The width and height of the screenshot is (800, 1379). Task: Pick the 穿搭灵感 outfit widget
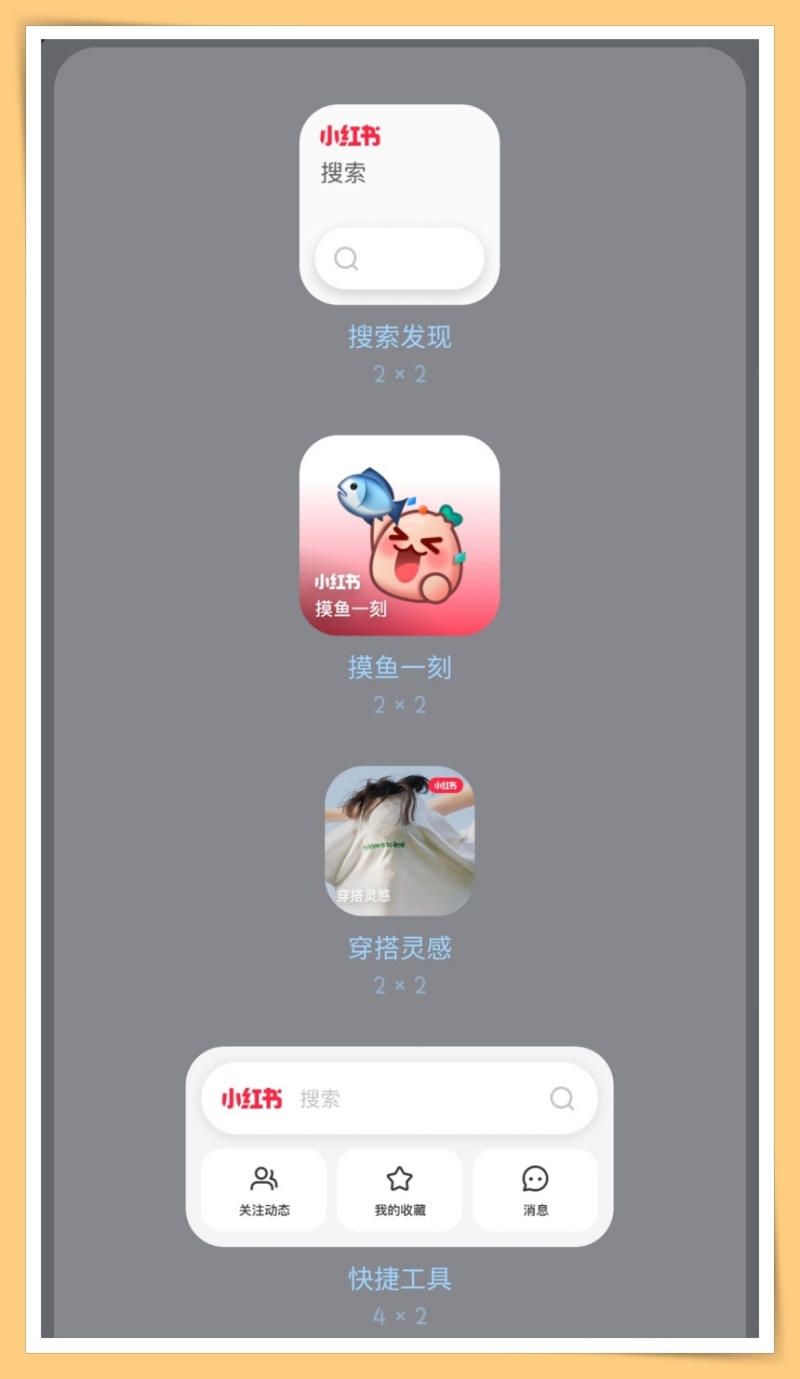[x=399, y=841]
